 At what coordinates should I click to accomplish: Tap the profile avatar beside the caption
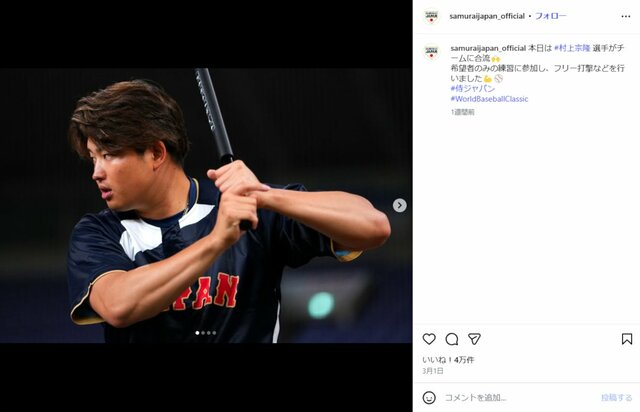(431, 50)
